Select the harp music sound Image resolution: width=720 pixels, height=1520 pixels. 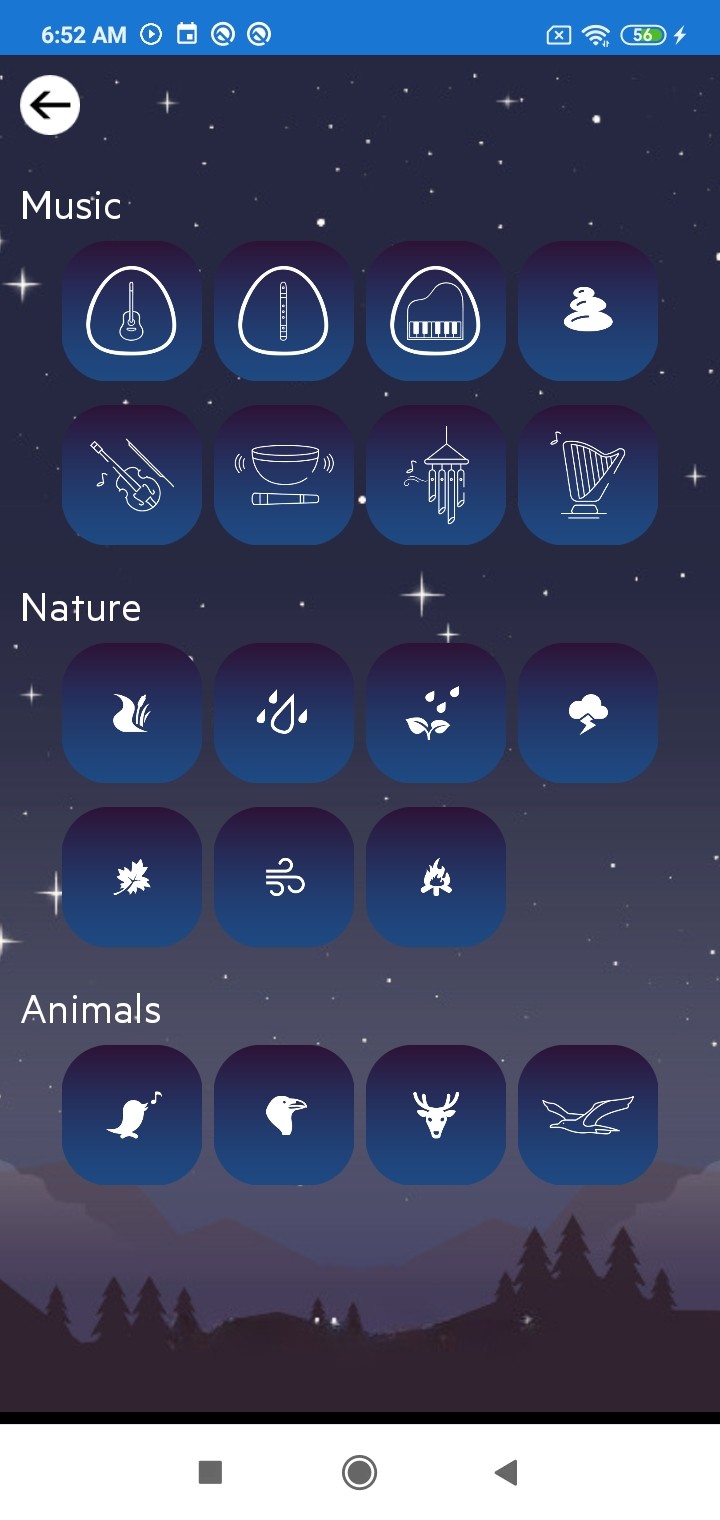point(588,475)
